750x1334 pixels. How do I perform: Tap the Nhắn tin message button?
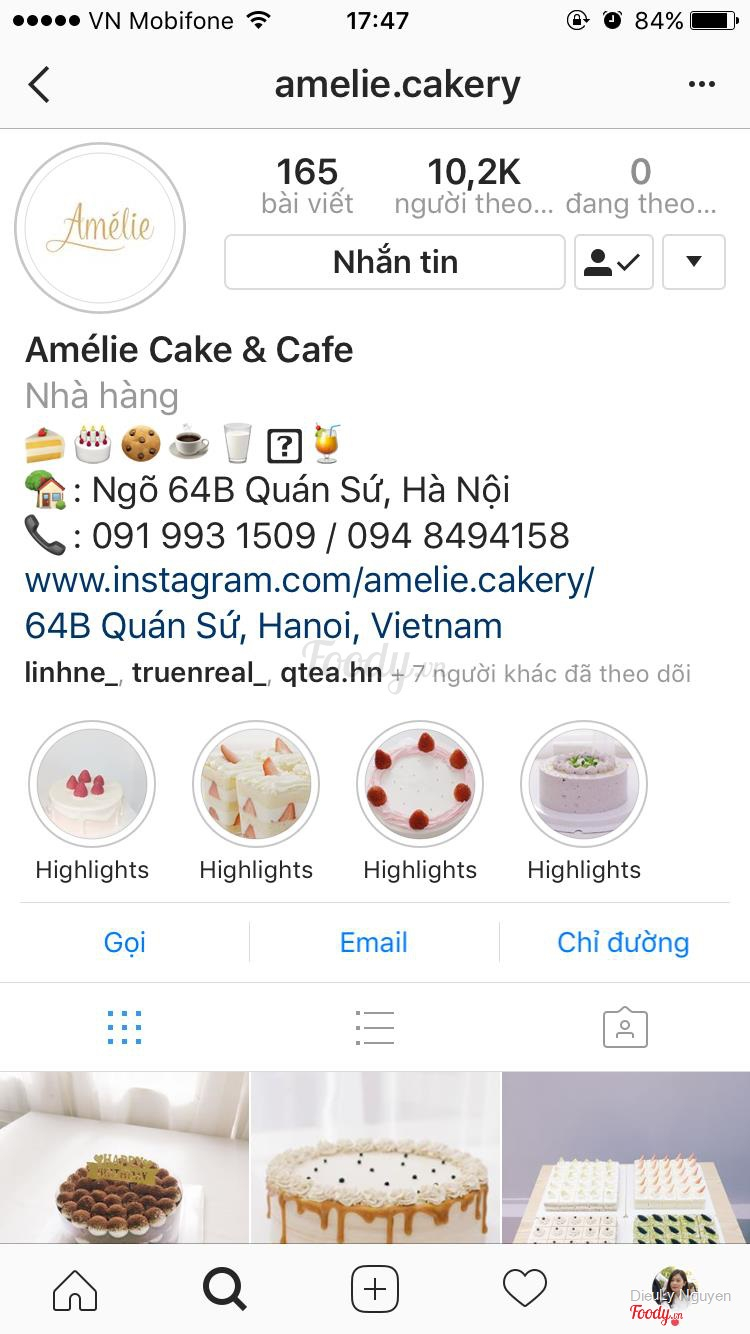(395, 262)
